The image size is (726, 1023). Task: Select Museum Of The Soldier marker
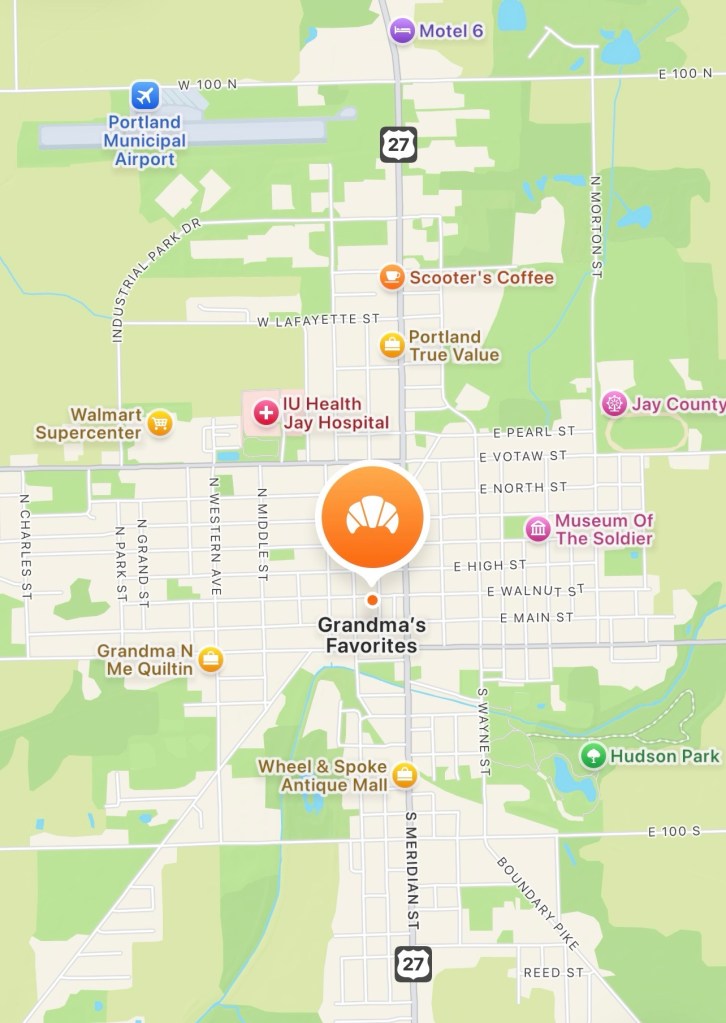[x=538, y=529]
